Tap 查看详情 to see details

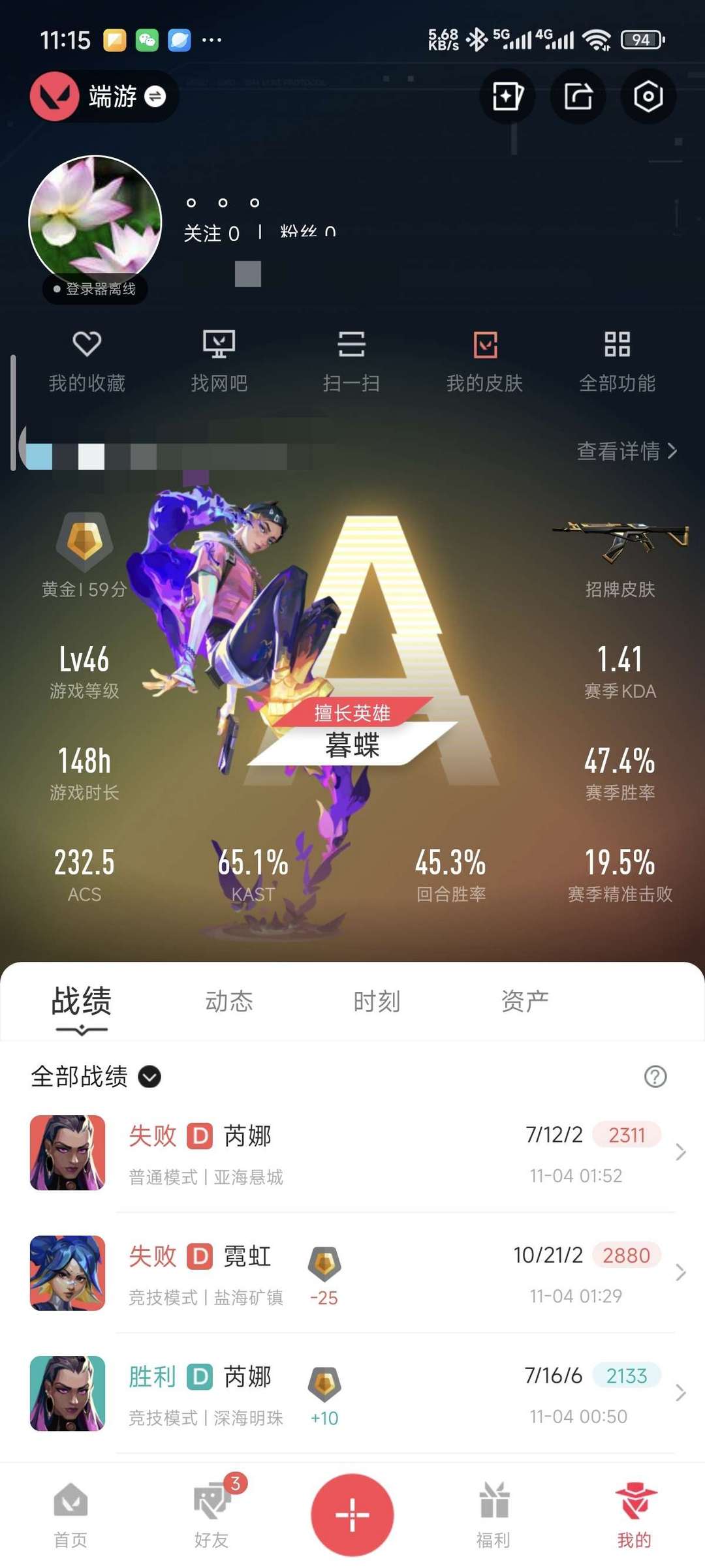pyautogui.click(x=626, y=451)
